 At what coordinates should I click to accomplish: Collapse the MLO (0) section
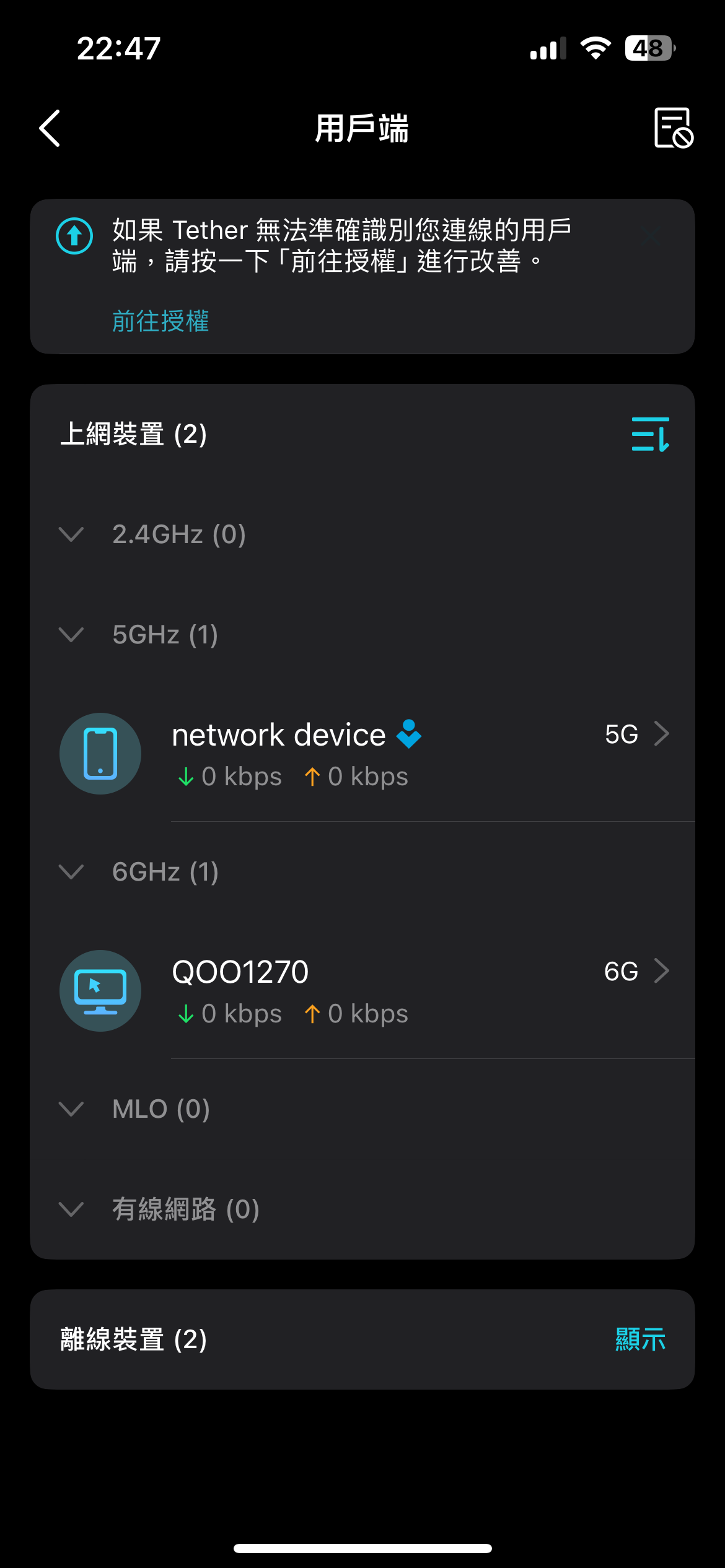coord(362,1109)
